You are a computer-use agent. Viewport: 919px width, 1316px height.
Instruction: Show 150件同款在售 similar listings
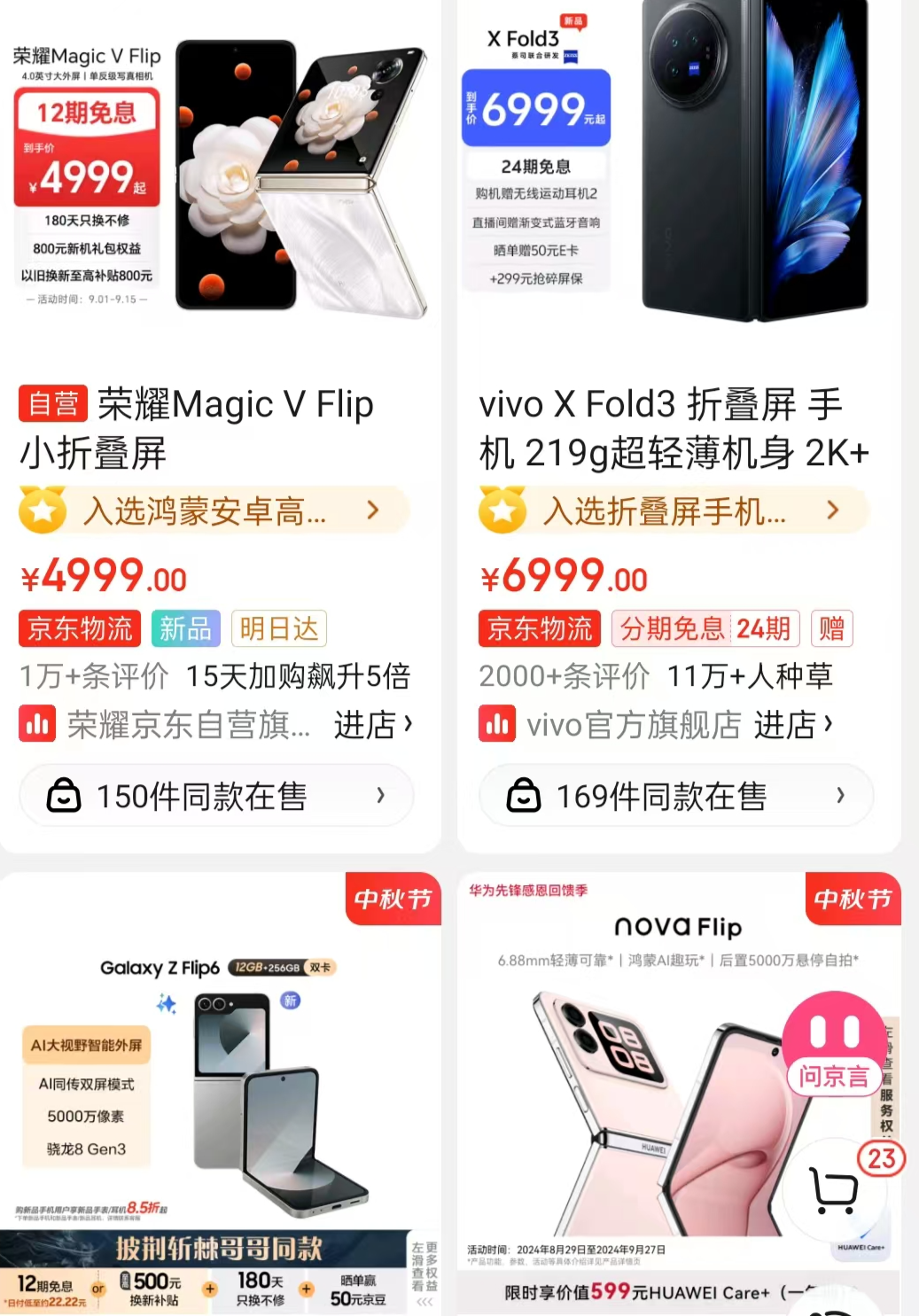pyautogui.click(x=217, y=796)
